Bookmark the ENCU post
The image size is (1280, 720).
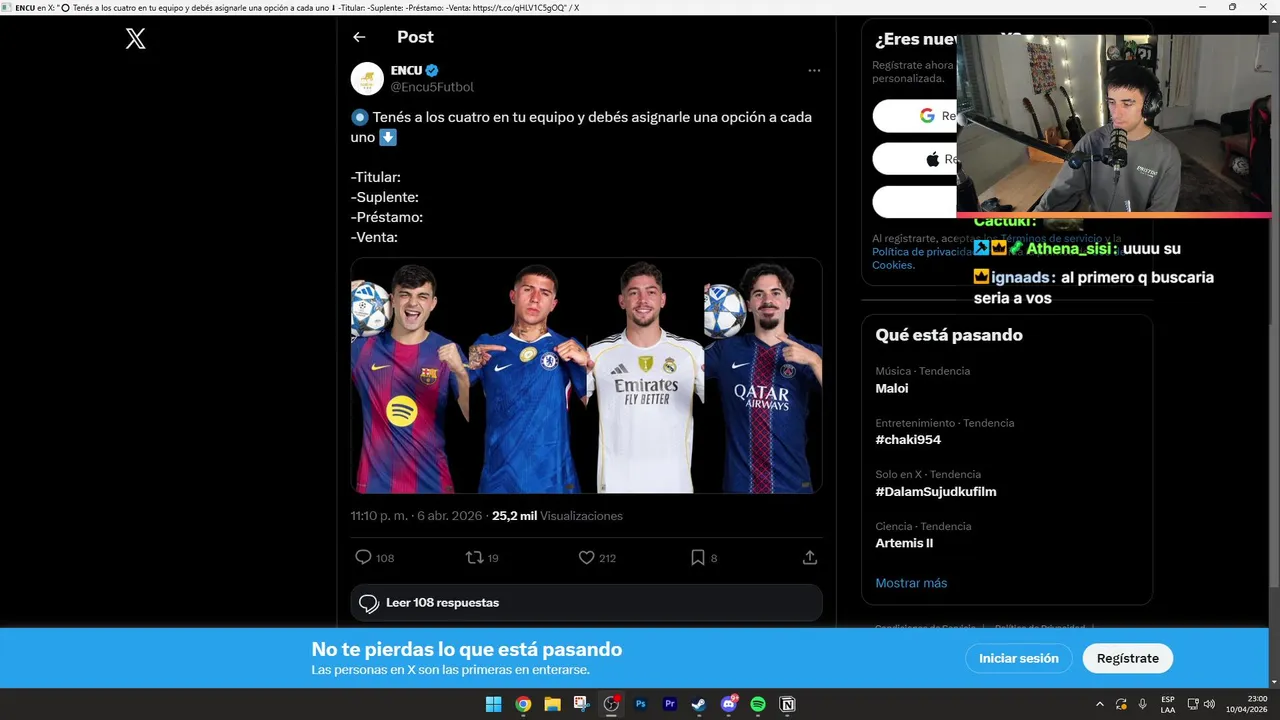[698, 558]
